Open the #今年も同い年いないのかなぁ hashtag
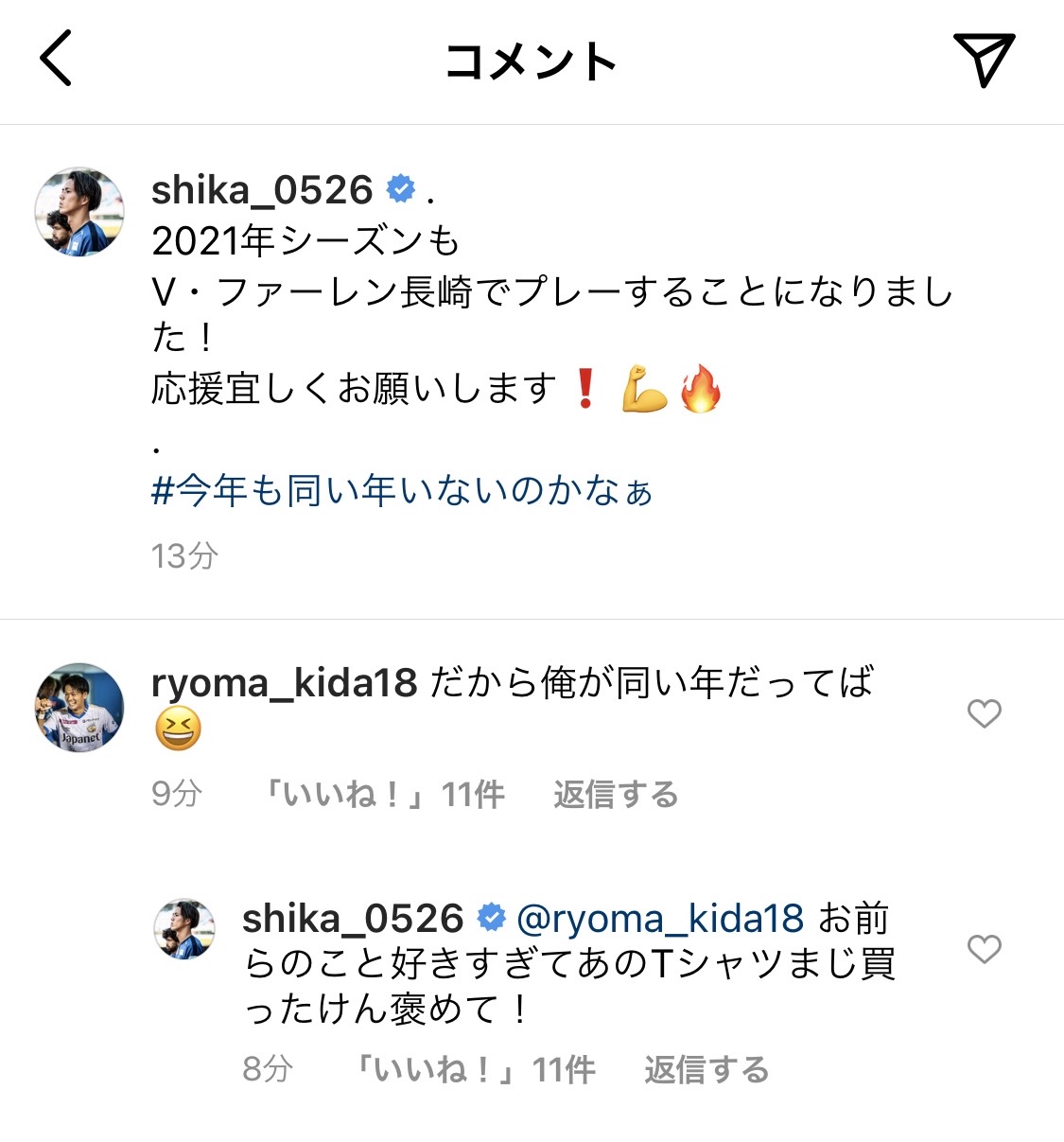The image size is (1064, 1142). 402,491
